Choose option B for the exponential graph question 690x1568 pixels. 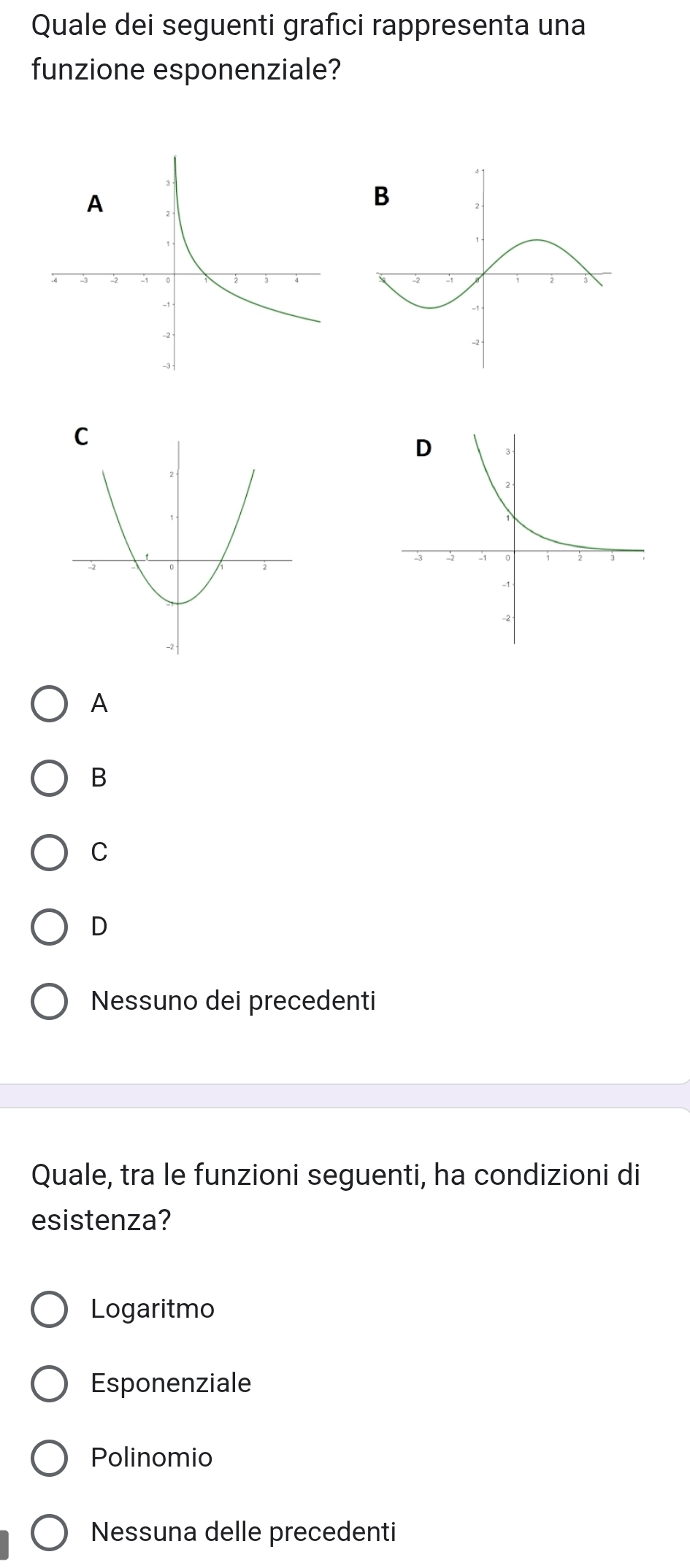point(50,779)
